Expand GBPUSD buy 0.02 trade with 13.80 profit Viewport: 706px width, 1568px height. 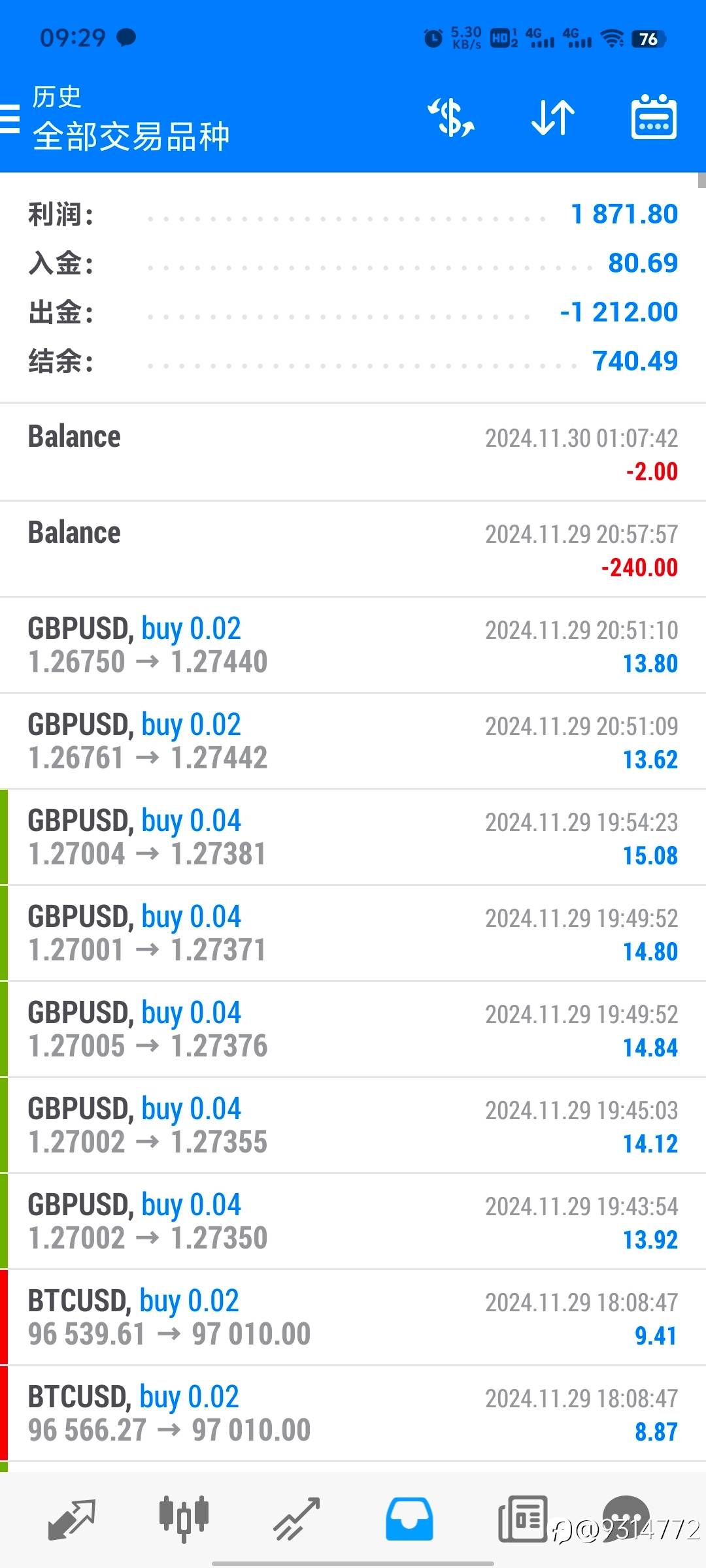[x=353, y=645]
